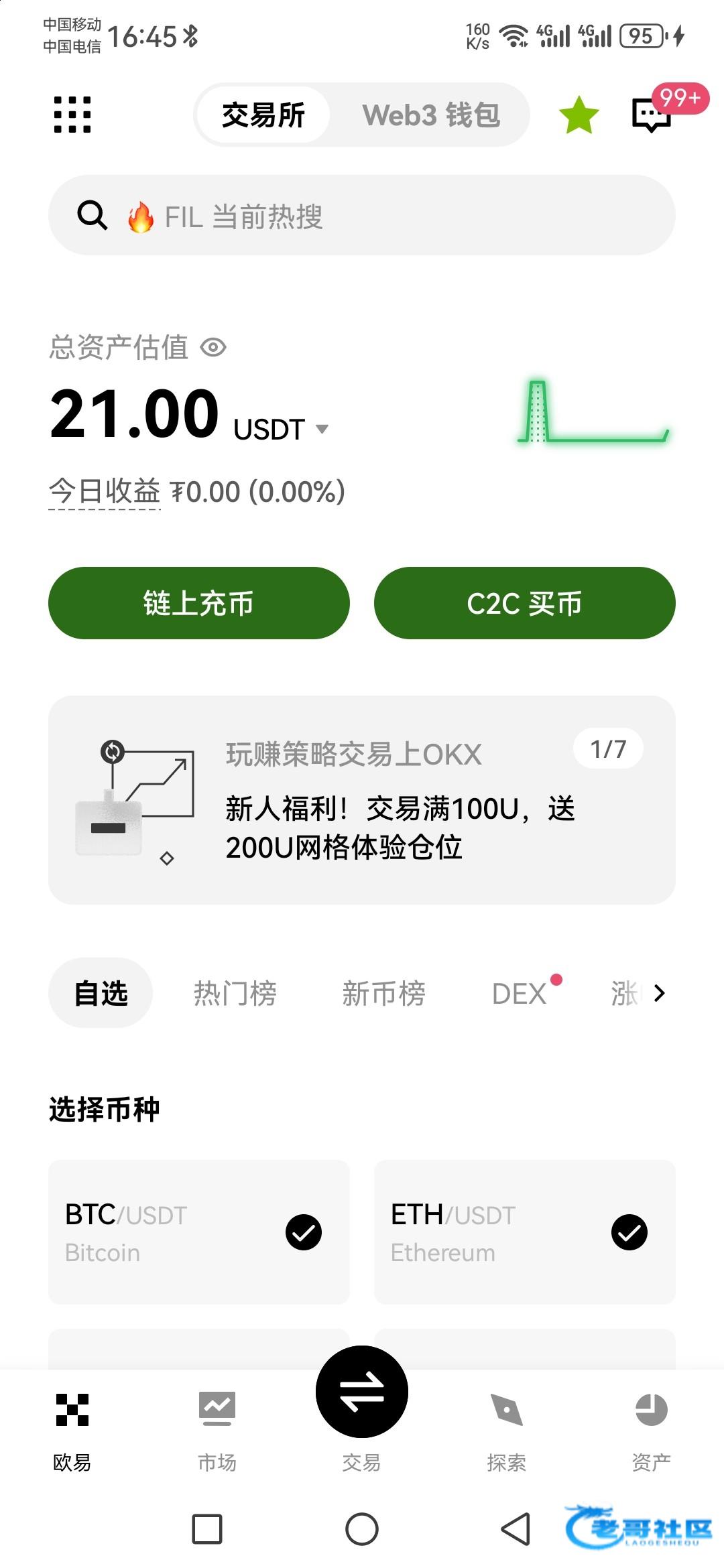The height and width of the screenshot is (1568, 724).
Task: Open the messages icon with 99+ badge
Action: [x=652, y=115]
